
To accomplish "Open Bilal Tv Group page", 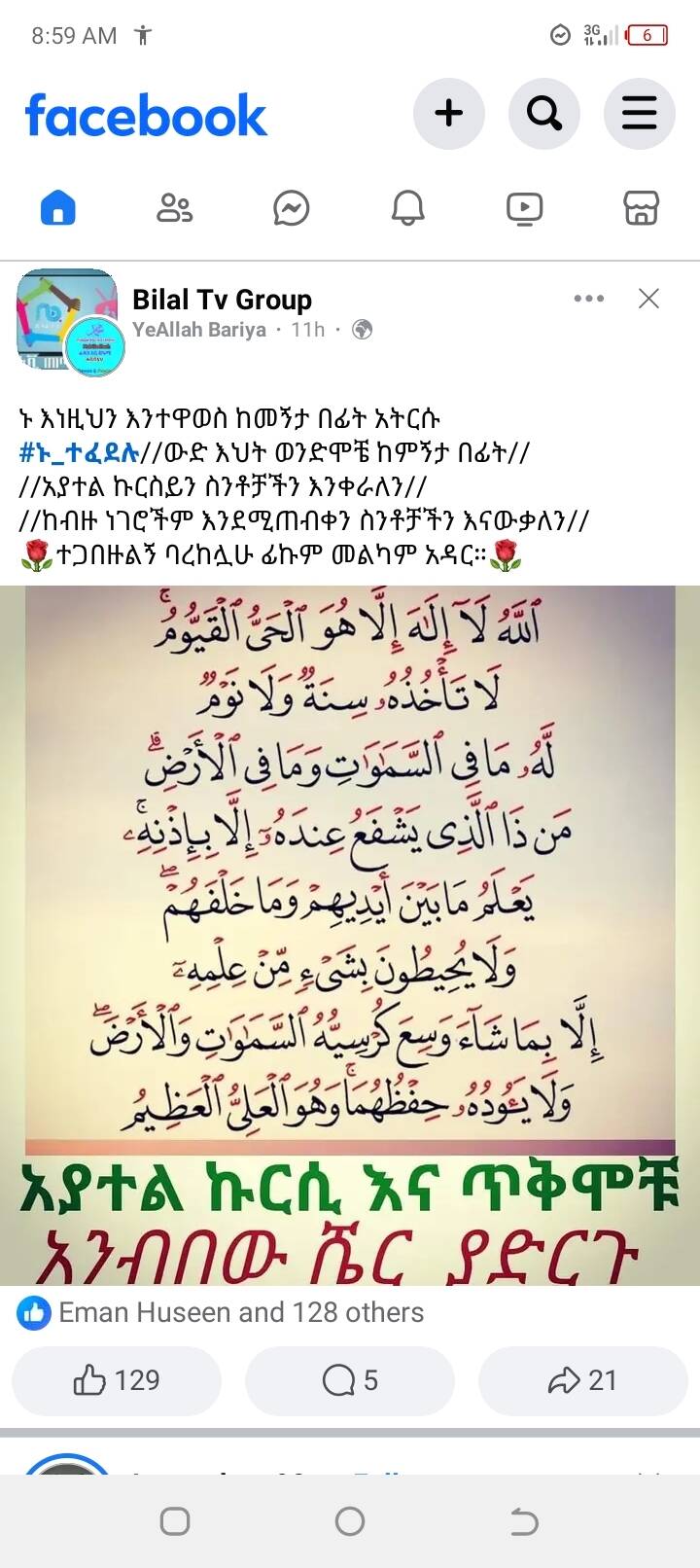I will click(222, 300).
